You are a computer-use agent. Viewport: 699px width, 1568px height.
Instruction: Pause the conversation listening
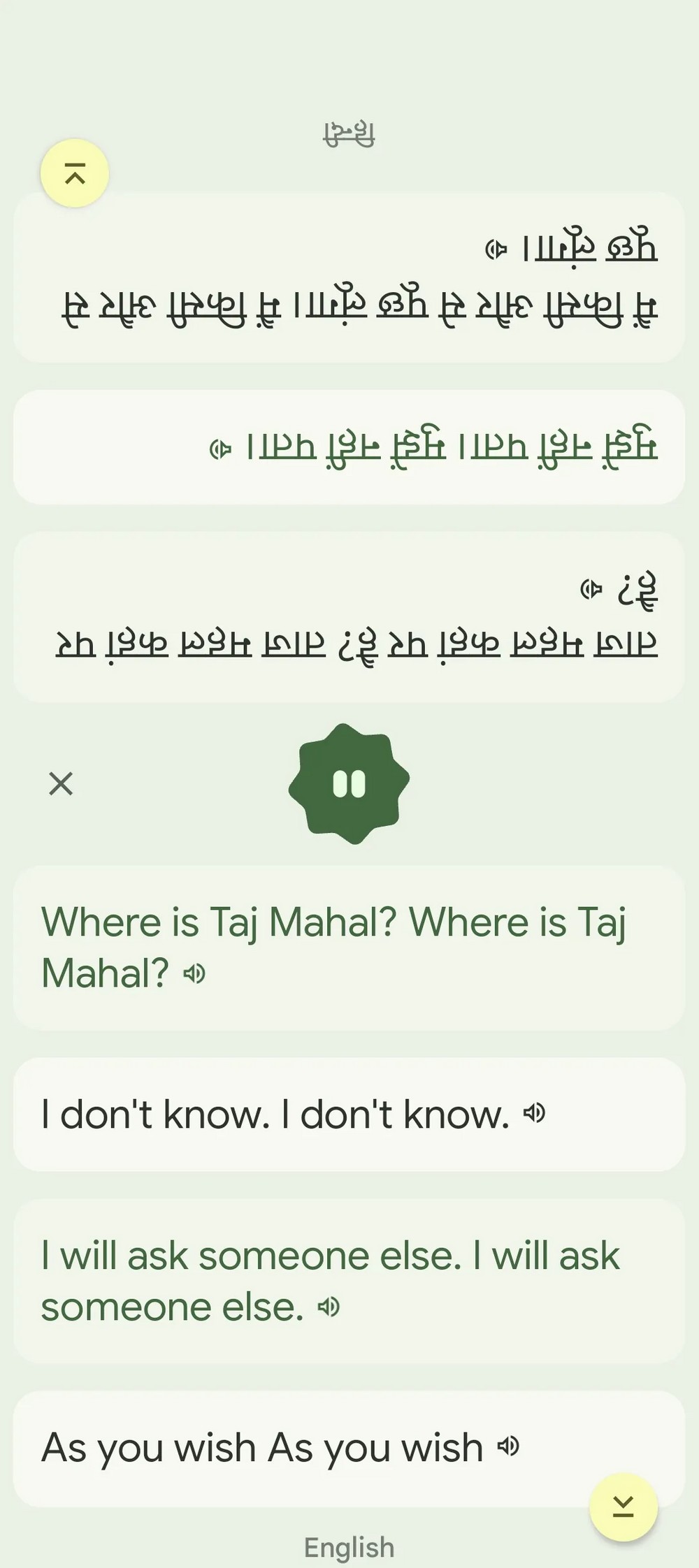[x=349, y=784]
